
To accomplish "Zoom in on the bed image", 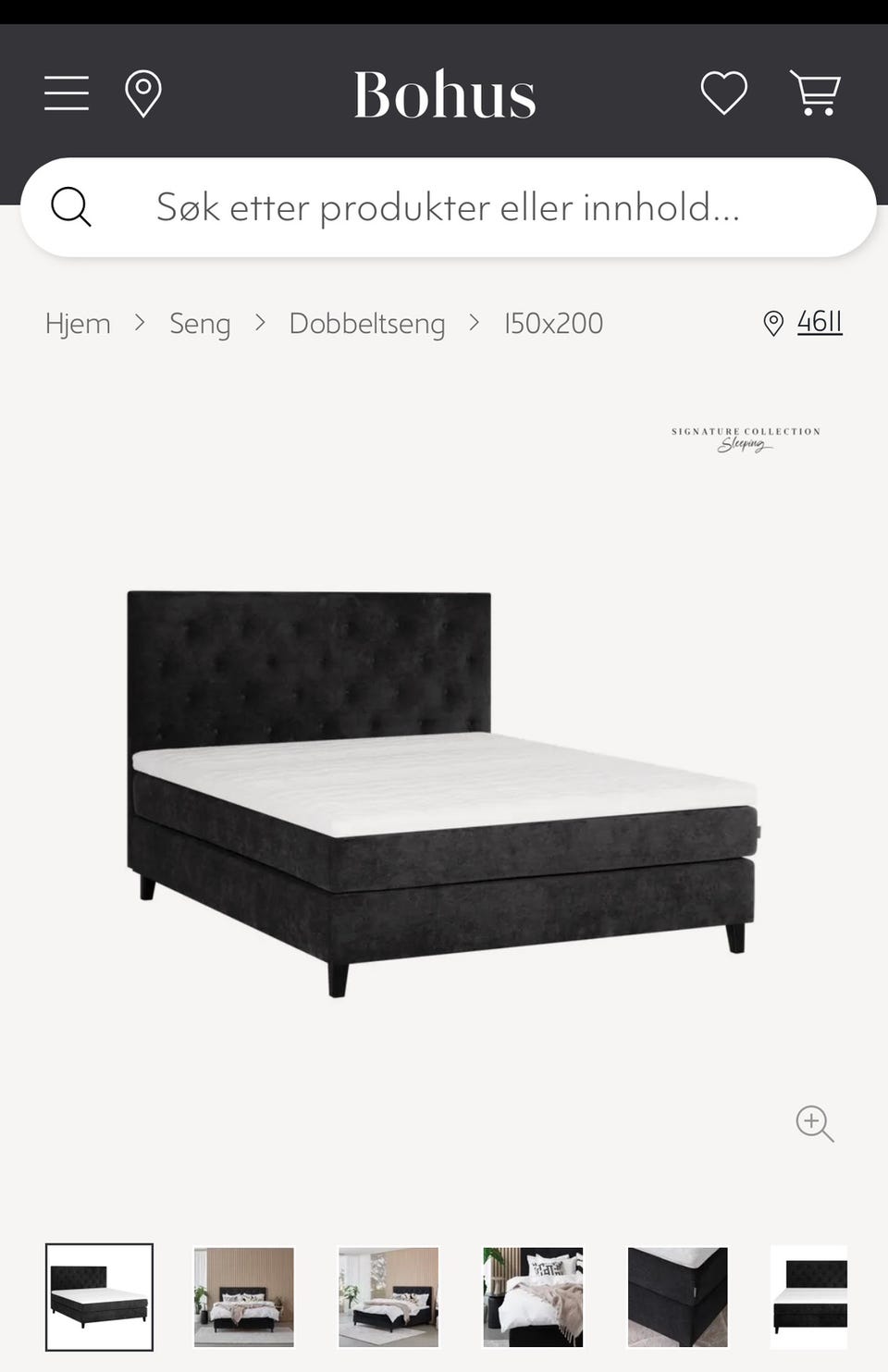I will click(x=814, y=1123).
